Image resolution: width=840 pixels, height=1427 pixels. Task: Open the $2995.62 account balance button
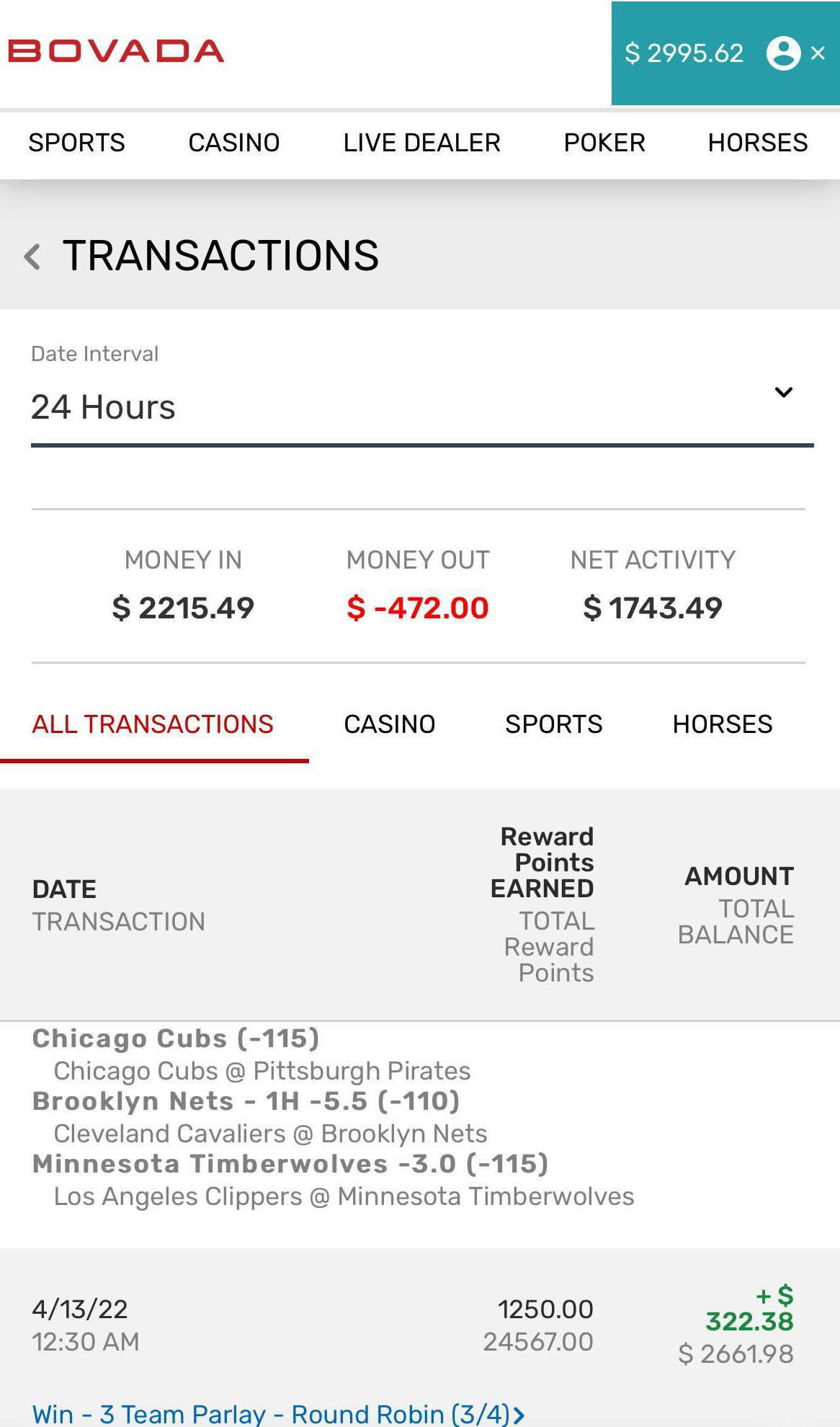pos(684,53)
